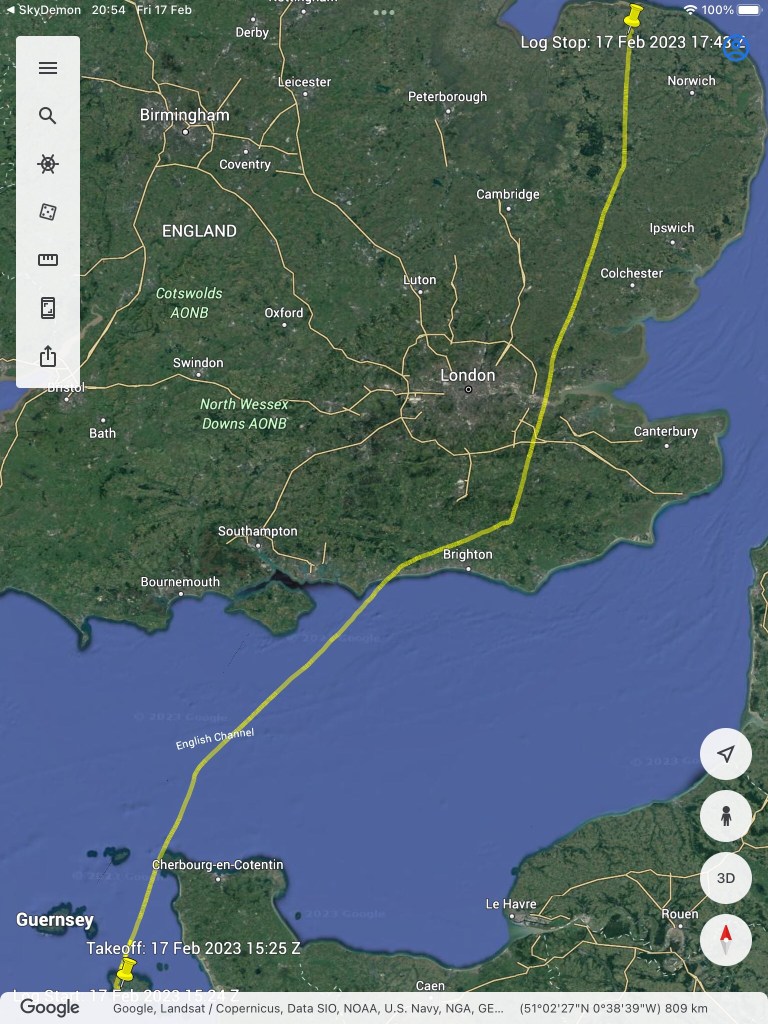768x1024 pixels.
Task: Share this map view
Action: pos(48,356)
